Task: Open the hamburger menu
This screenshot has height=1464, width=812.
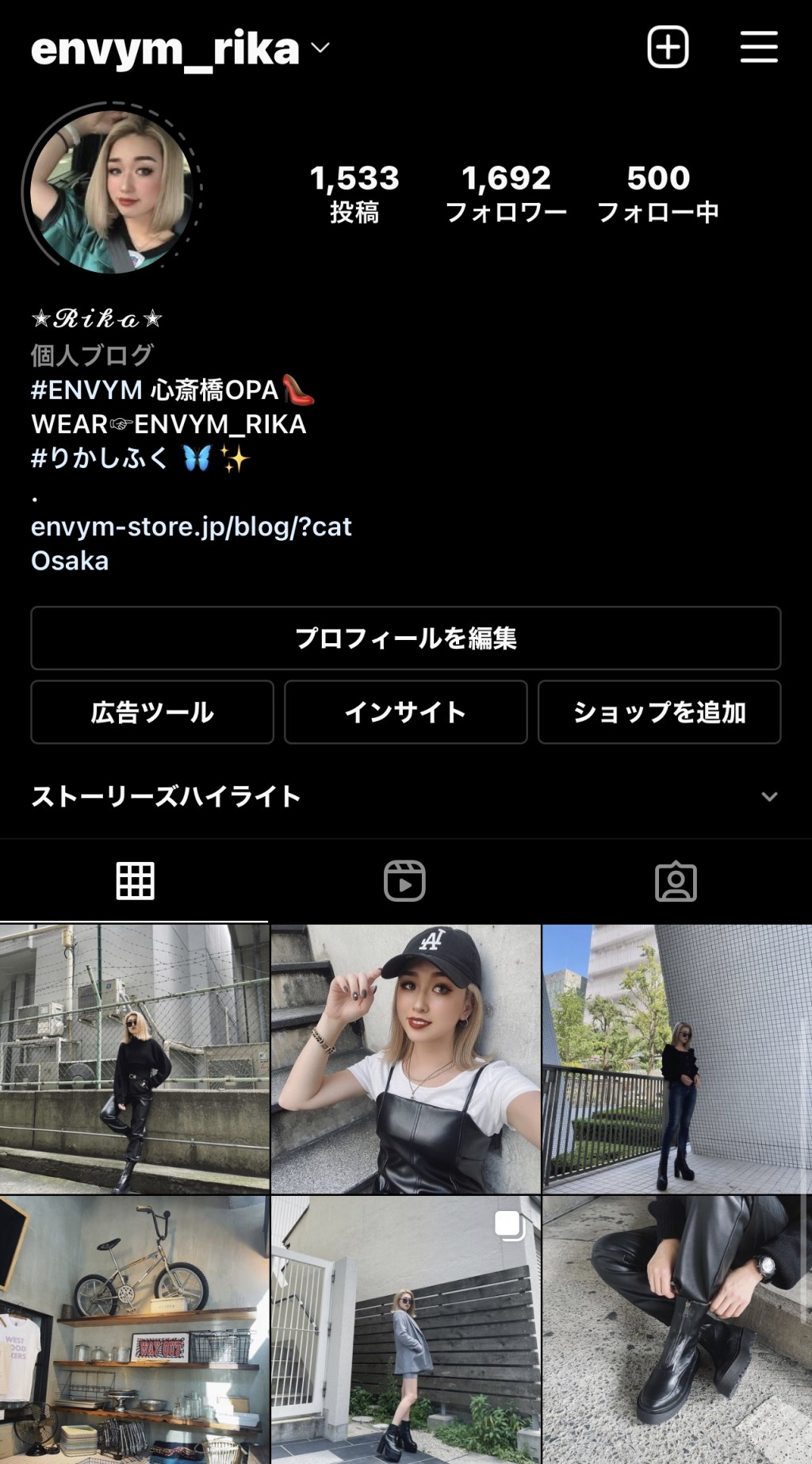Action: coord(758,47)
